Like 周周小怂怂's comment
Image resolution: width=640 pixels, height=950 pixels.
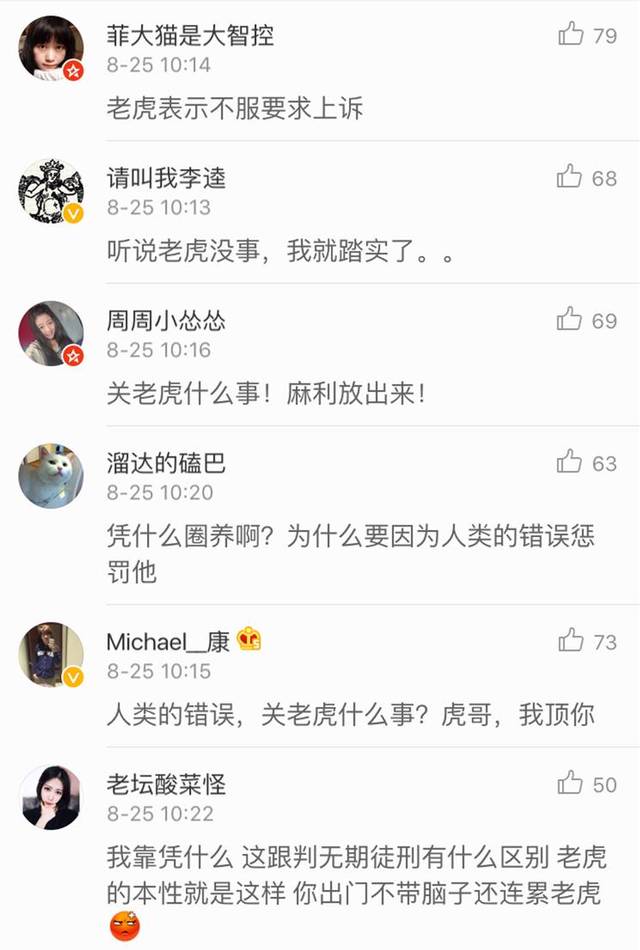pyautogui.click(x=571, y=320)
